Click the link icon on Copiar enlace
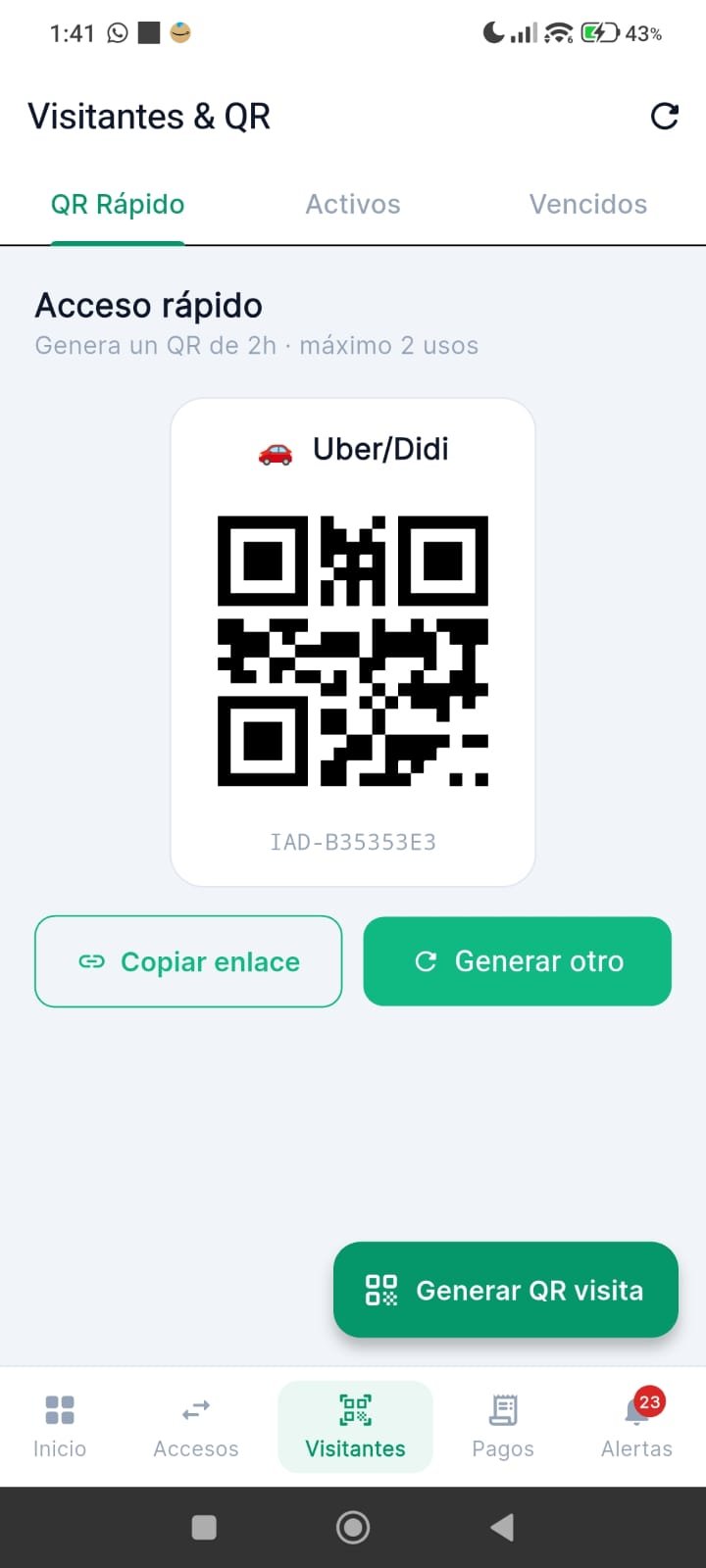 click(x=92, y=961)
